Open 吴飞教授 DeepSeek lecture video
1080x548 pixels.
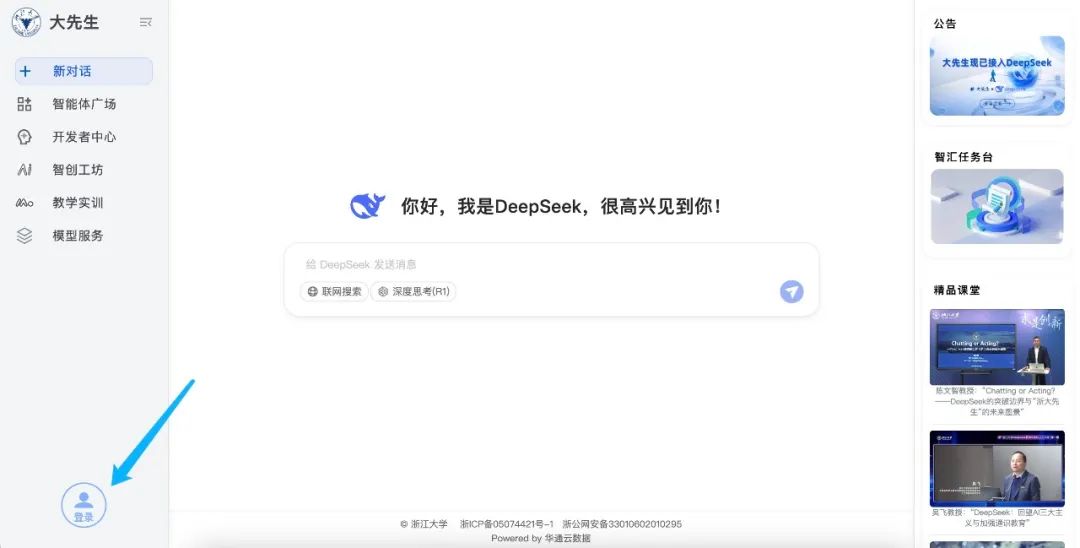coord(997,468)
